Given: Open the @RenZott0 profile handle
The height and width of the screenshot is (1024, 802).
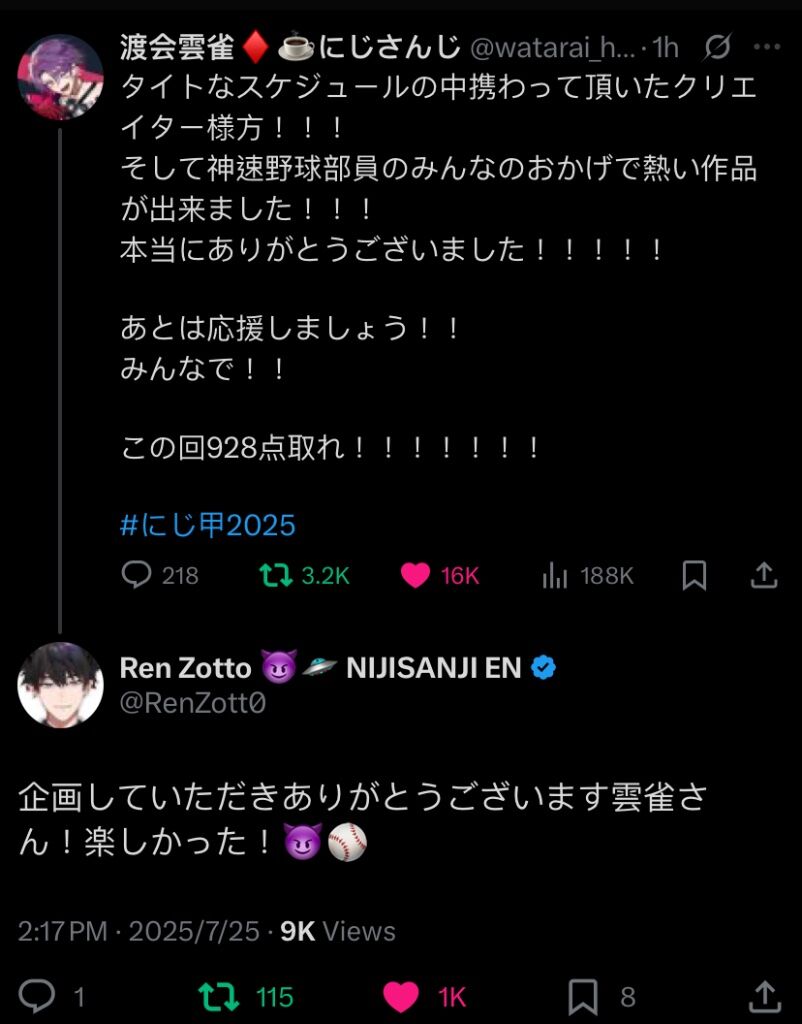Looking at the screenshot, I should 193,703.
